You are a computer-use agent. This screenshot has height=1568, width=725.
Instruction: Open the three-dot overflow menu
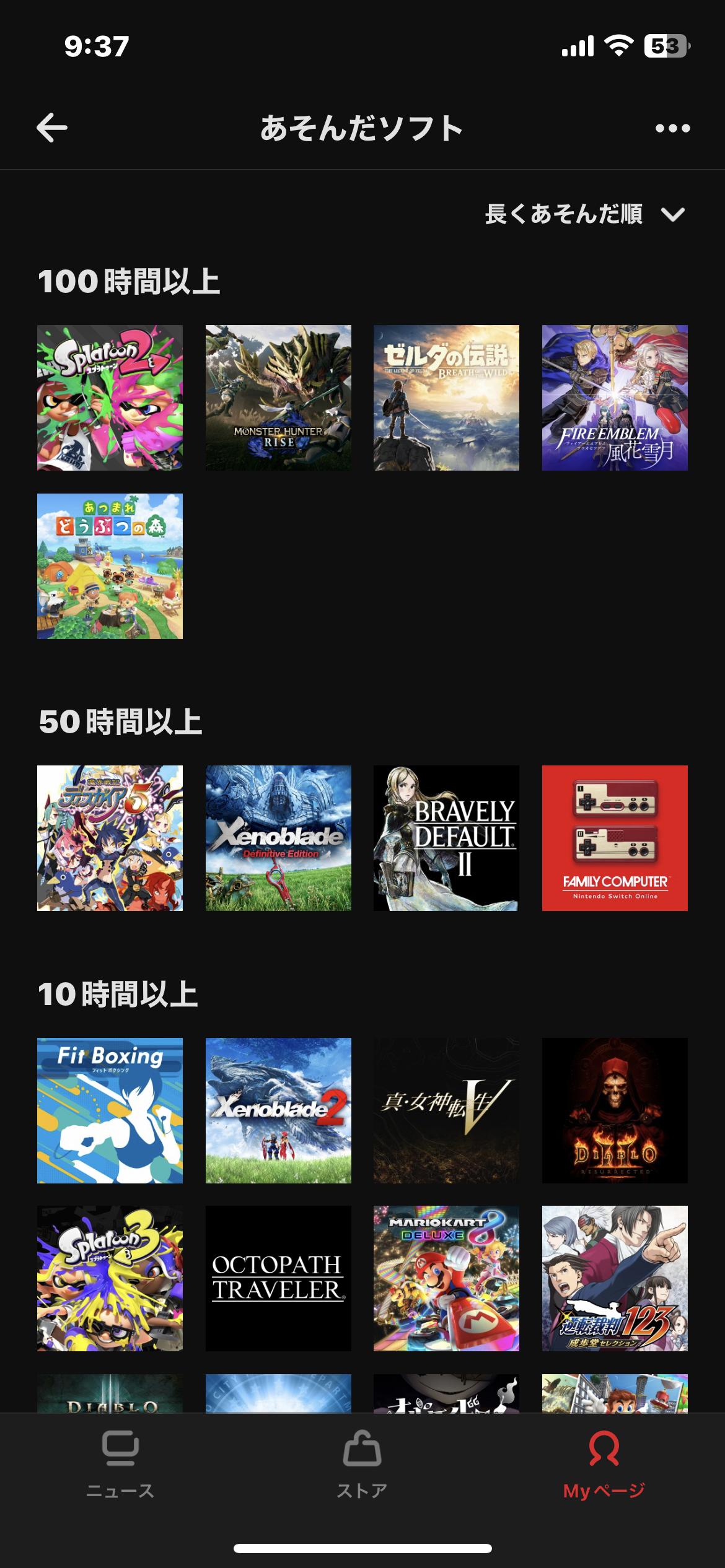[x=672, y=128]
